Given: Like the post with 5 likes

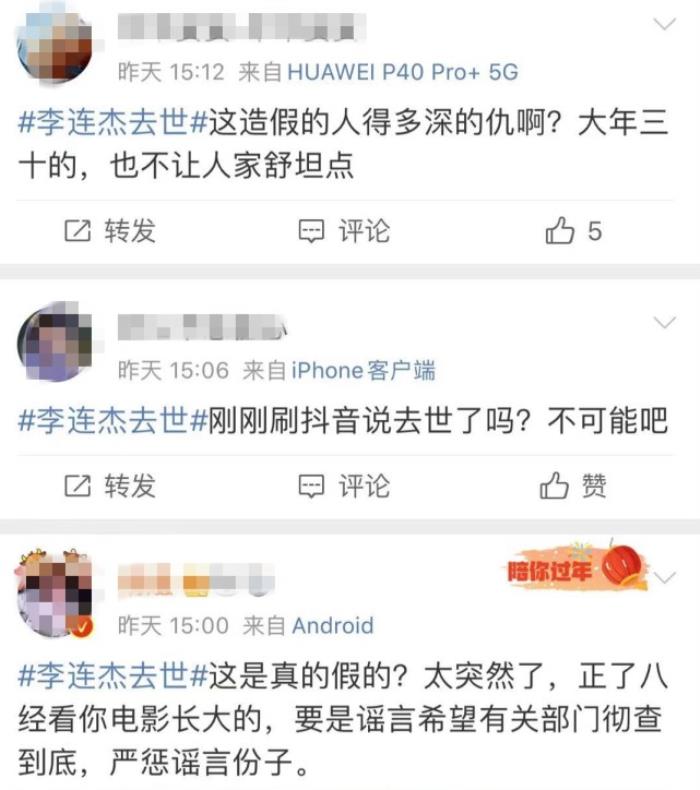Looking at the screenshot, I should click(574, 232).
